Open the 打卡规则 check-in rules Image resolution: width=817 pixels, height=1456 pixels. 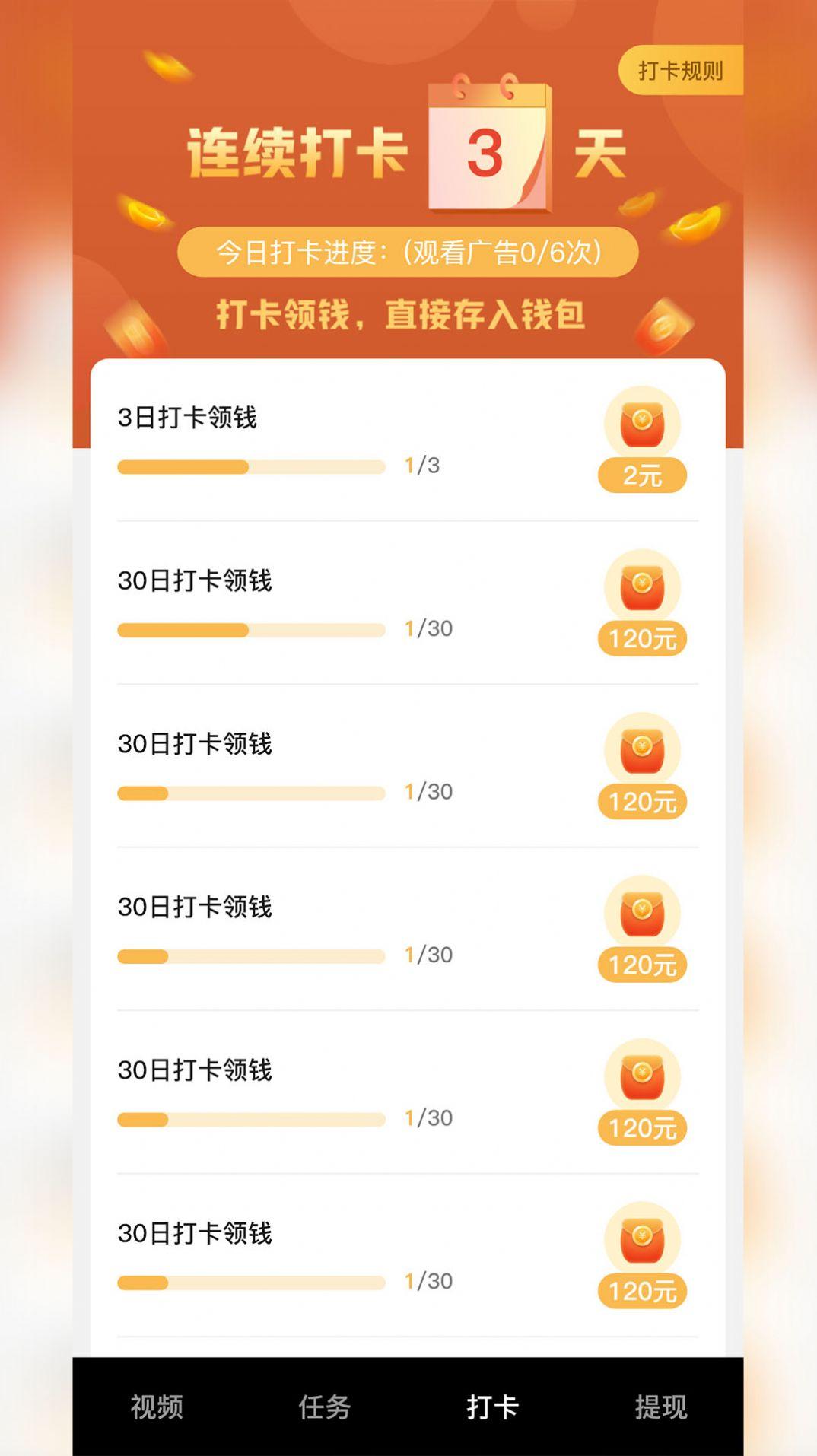(681, 71)
